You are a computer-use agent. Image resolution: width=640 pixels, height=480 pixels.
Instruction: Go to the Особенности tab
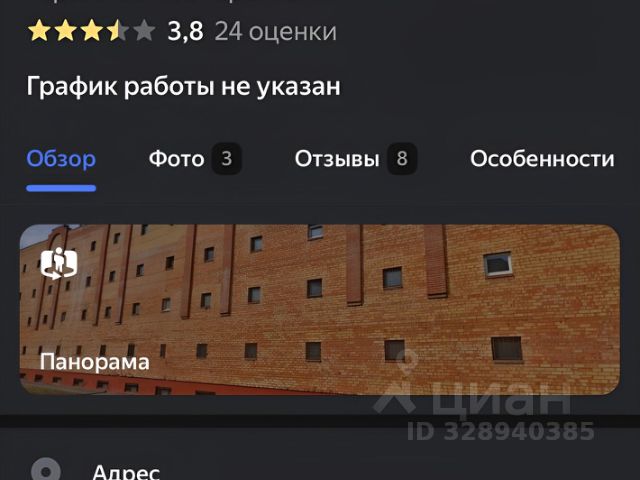coord(542,159)
